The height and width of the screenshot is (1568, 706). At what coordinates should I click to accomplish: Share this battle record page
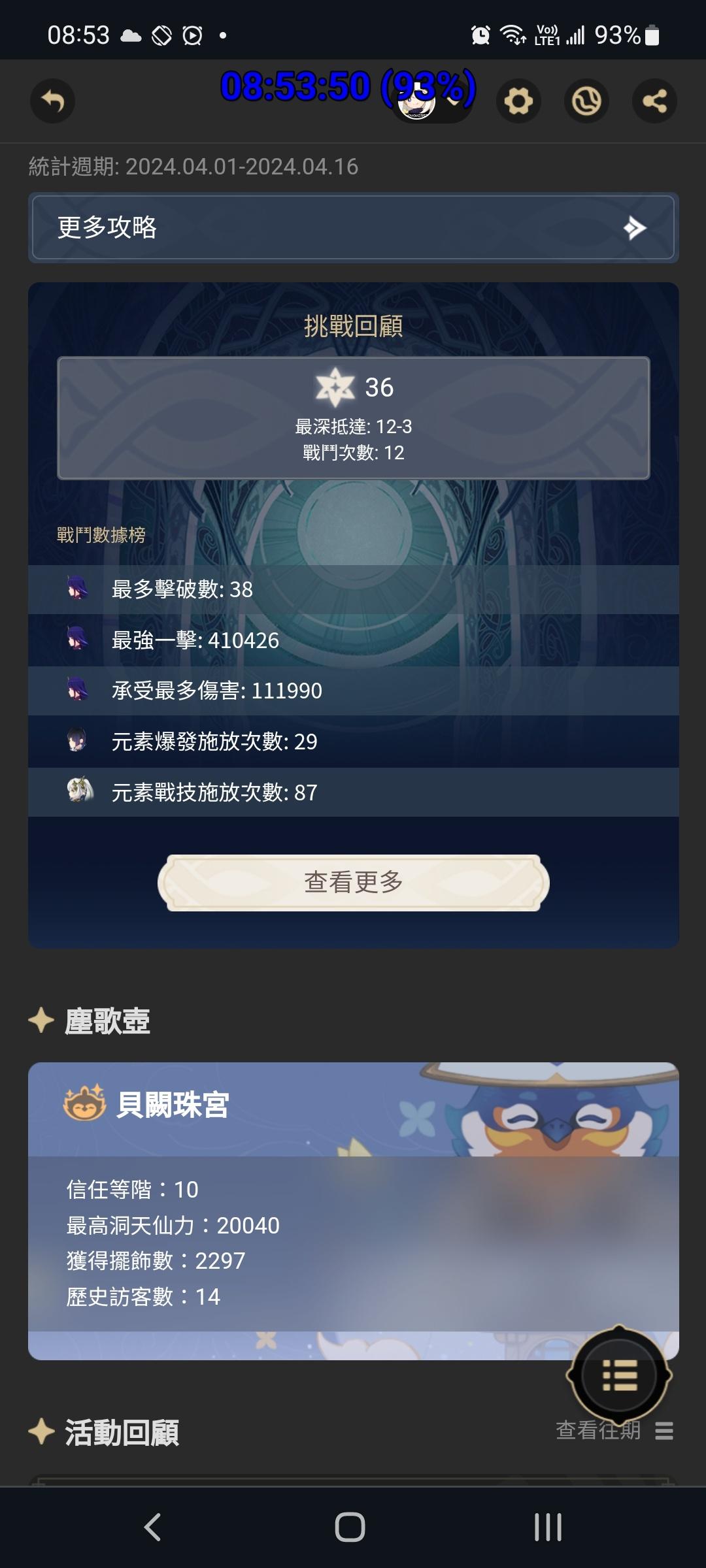(654, 101)
